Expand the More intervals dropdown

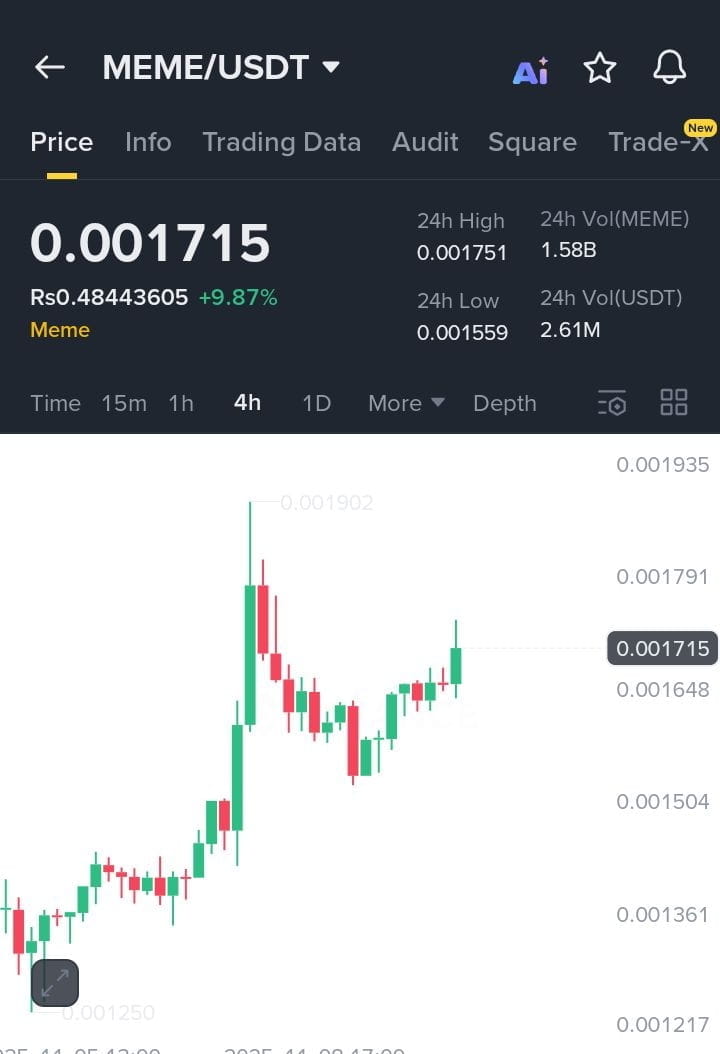point(405,403)
